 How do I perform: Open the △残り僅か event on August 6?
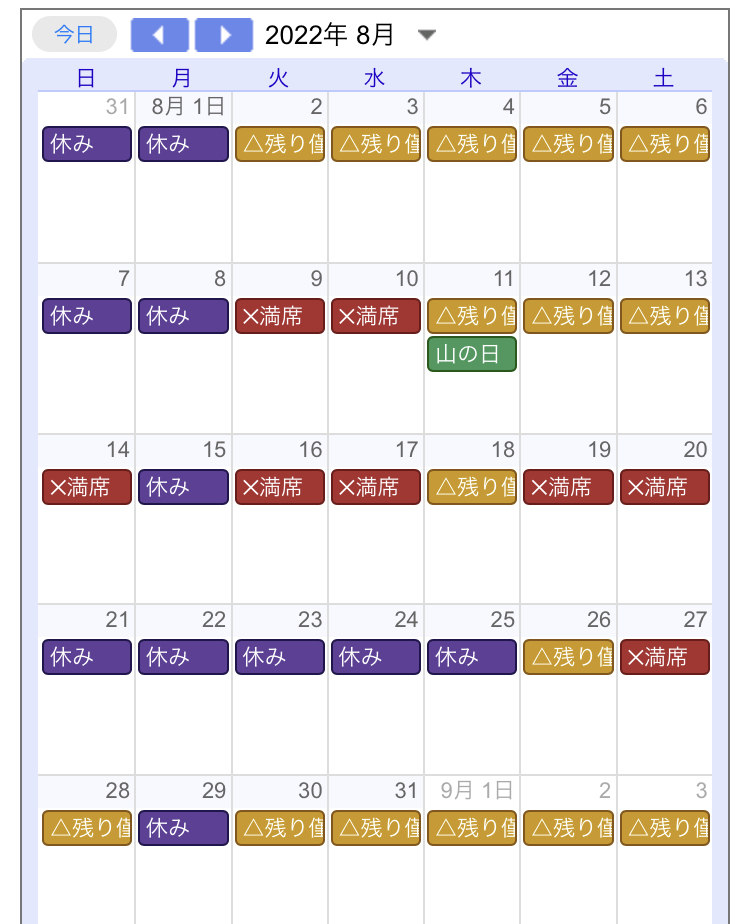tap(665, 144)
